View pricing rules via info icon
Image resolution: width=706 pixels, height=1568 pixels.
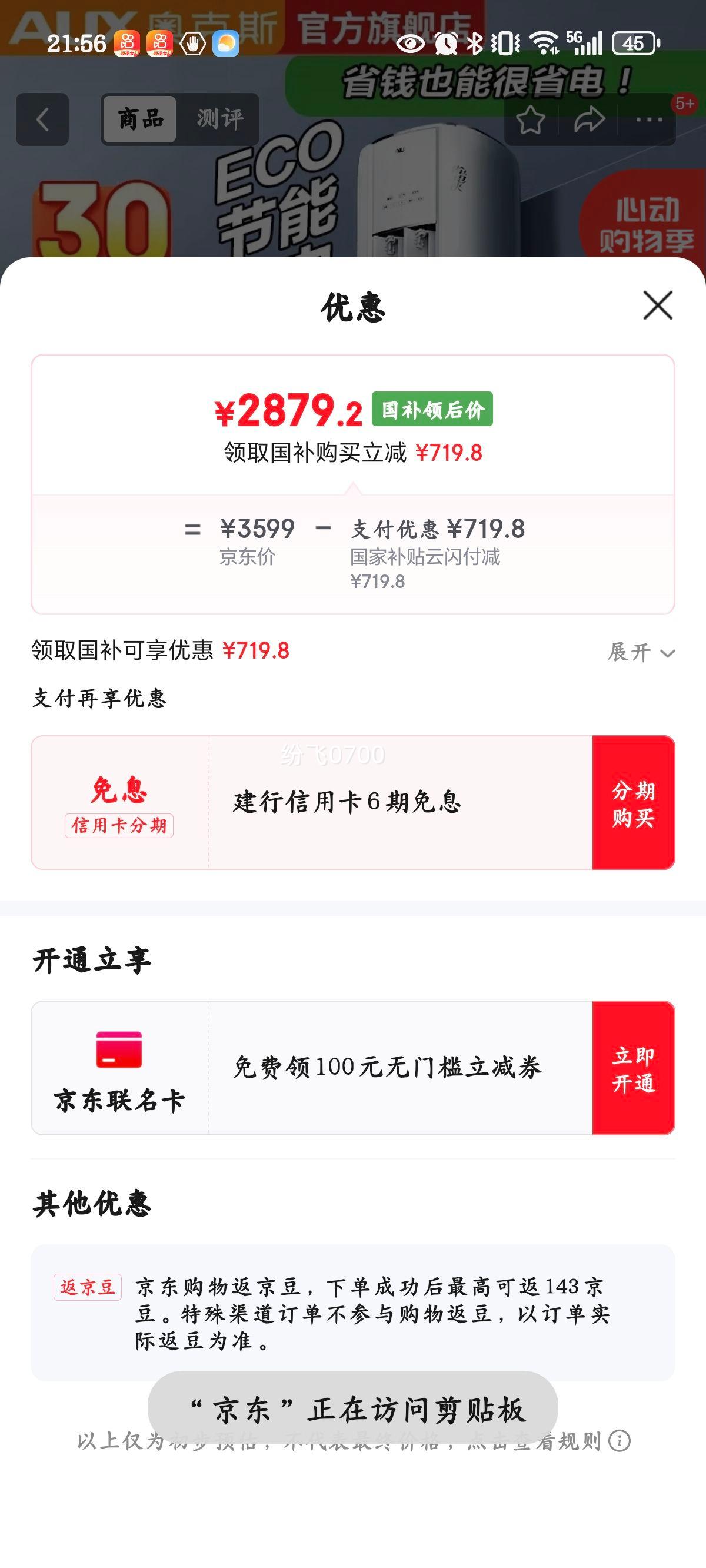(x=620, y=1441)
